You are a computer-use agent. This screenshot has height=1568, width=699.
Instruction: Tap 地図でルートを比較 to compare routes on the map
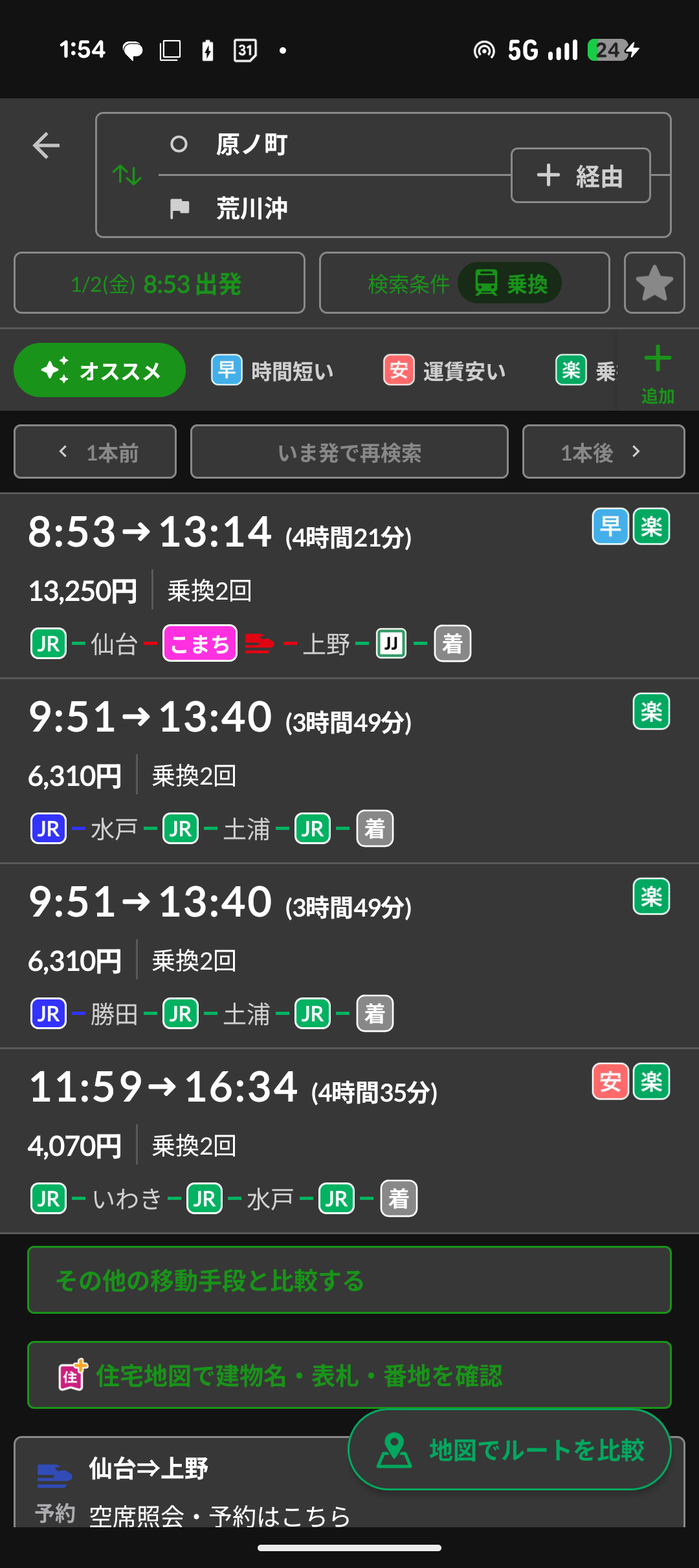tap(509, 1450)
